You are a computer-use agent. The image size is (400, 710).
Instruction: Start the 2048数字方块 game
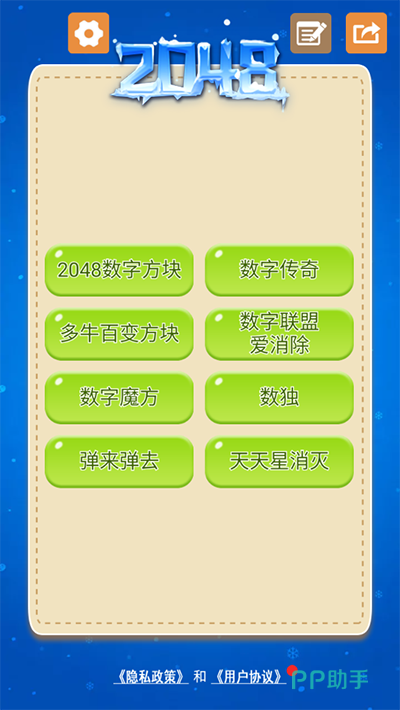(119, 270)
